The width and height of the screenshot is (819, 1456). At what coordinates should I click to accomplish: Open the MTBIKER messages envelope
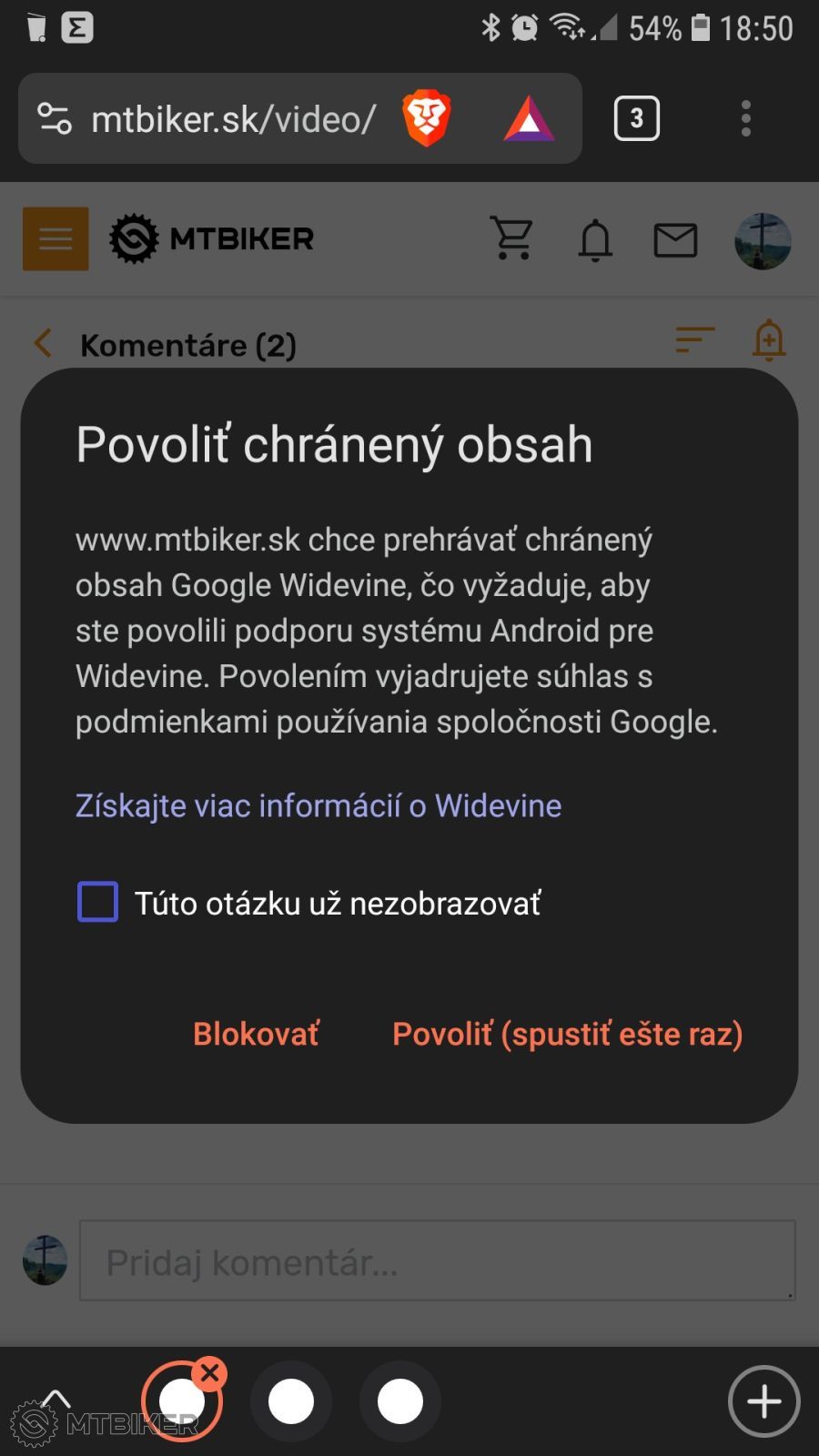click(675, 239)
